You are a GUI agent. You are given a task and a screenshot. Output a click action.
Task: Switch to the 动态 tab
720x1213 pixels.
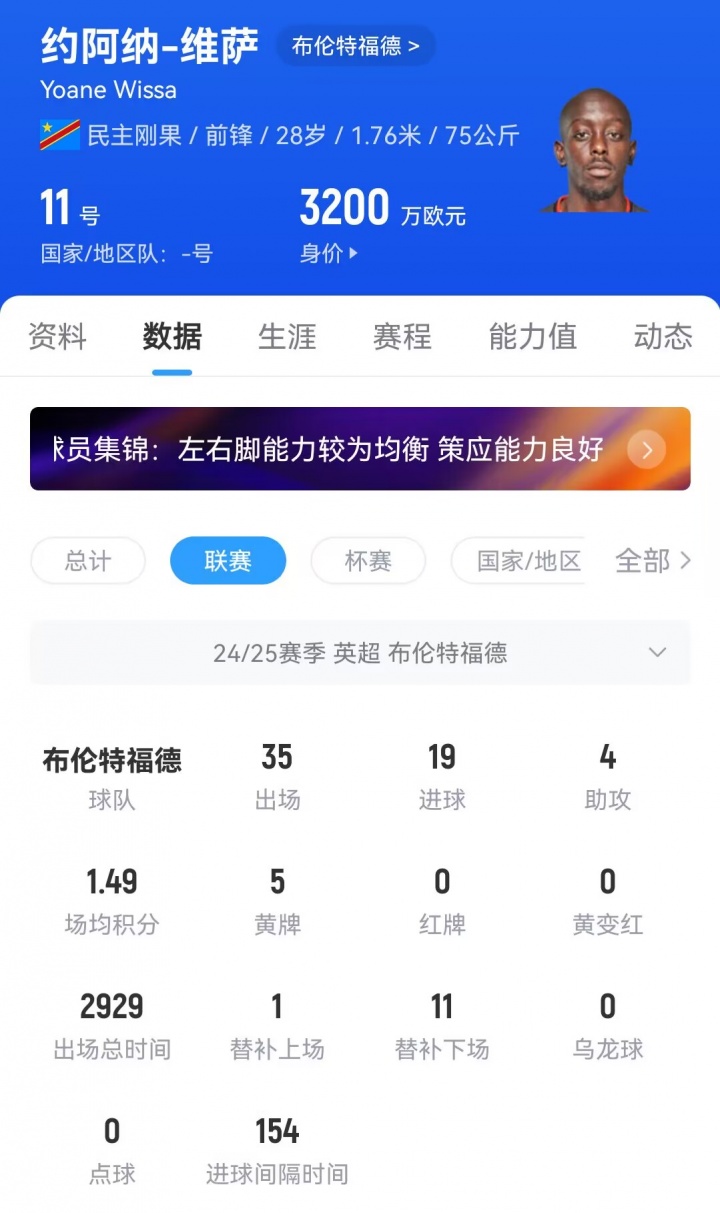click(x=662, y=337)
